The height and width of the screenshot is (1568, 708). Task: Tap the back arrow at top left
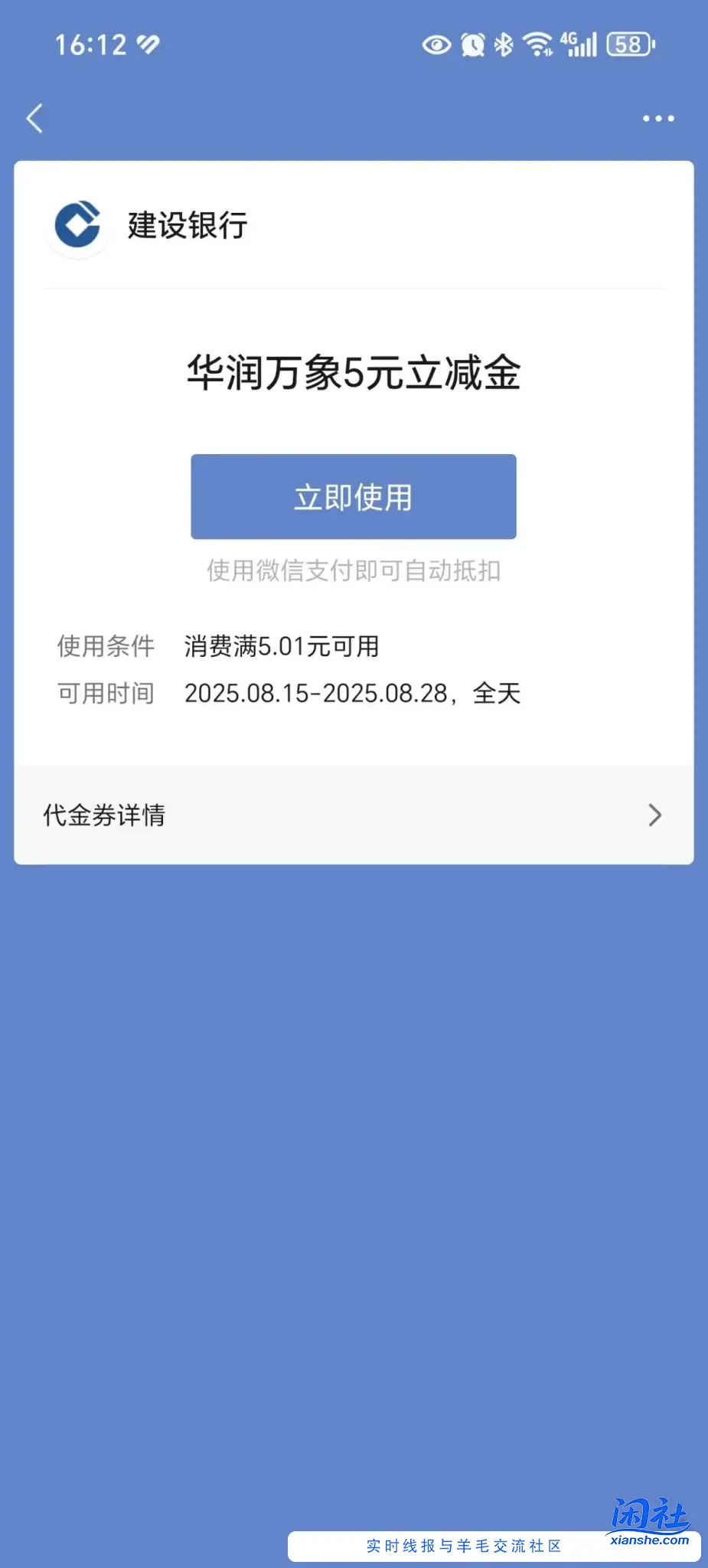click(x=34, y=118)
